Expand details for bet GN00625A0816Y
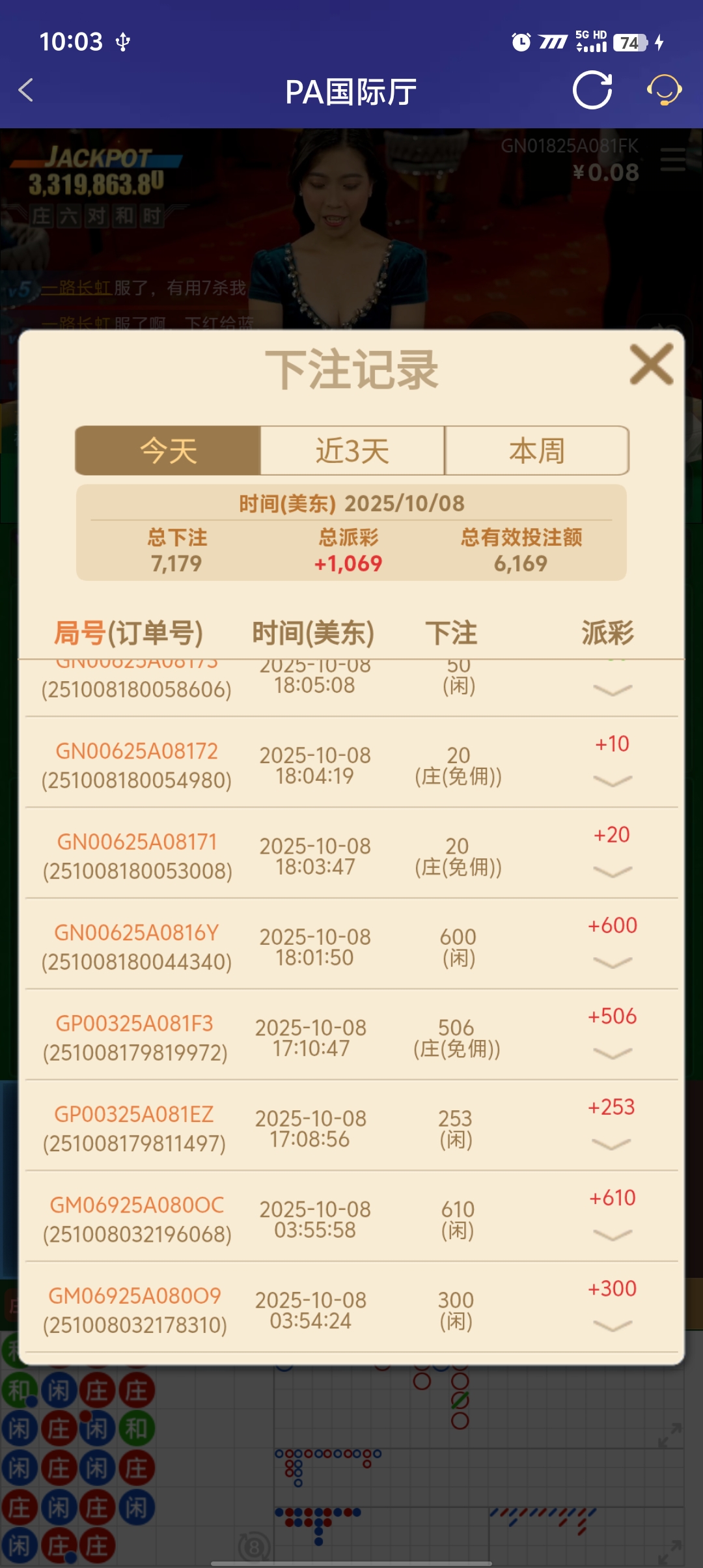 point(613,962)
